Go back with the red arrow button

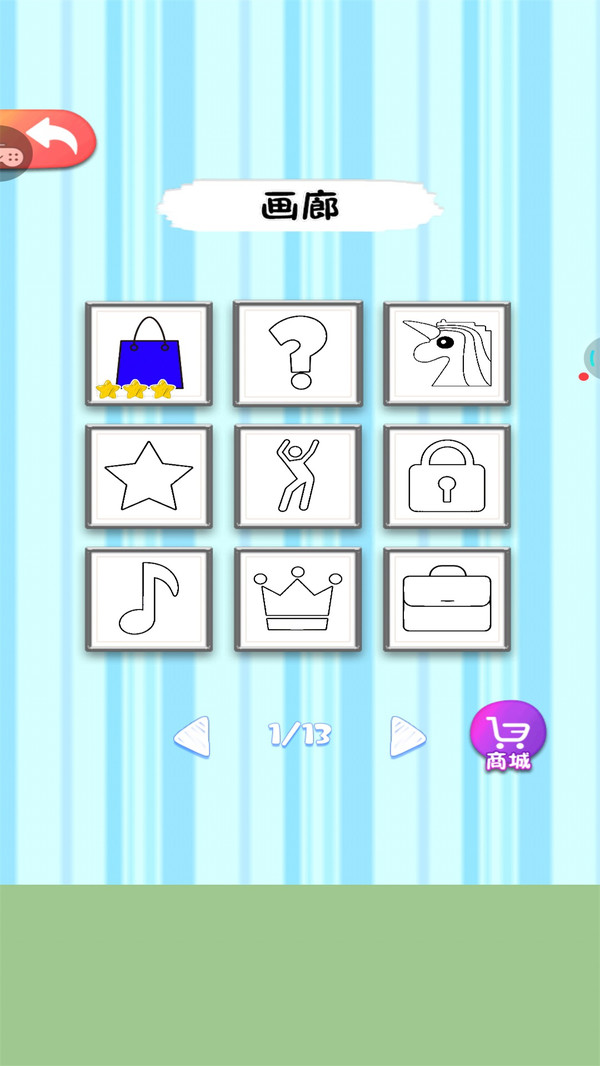(x=55, y=138)
